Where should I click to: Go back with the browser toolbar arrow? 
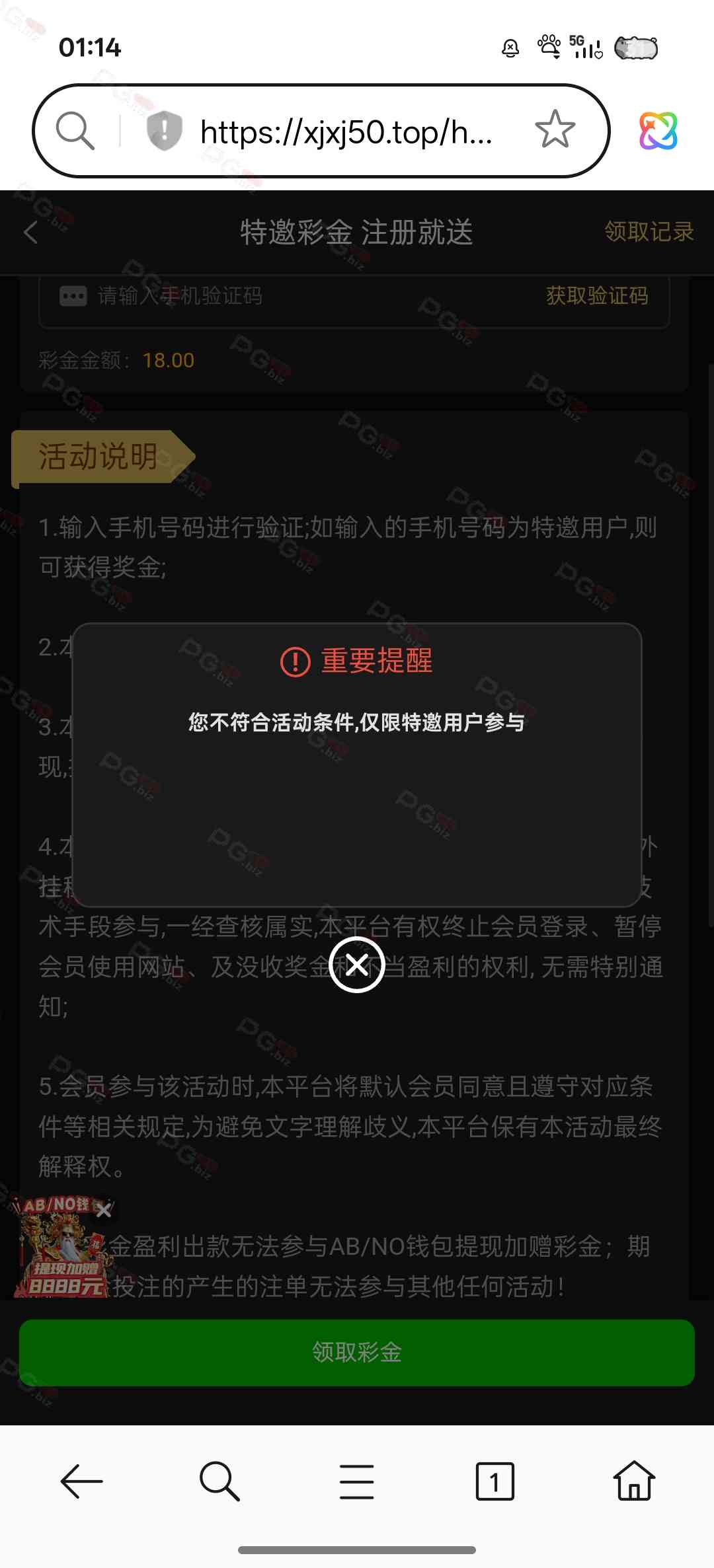coord(81,1481)
